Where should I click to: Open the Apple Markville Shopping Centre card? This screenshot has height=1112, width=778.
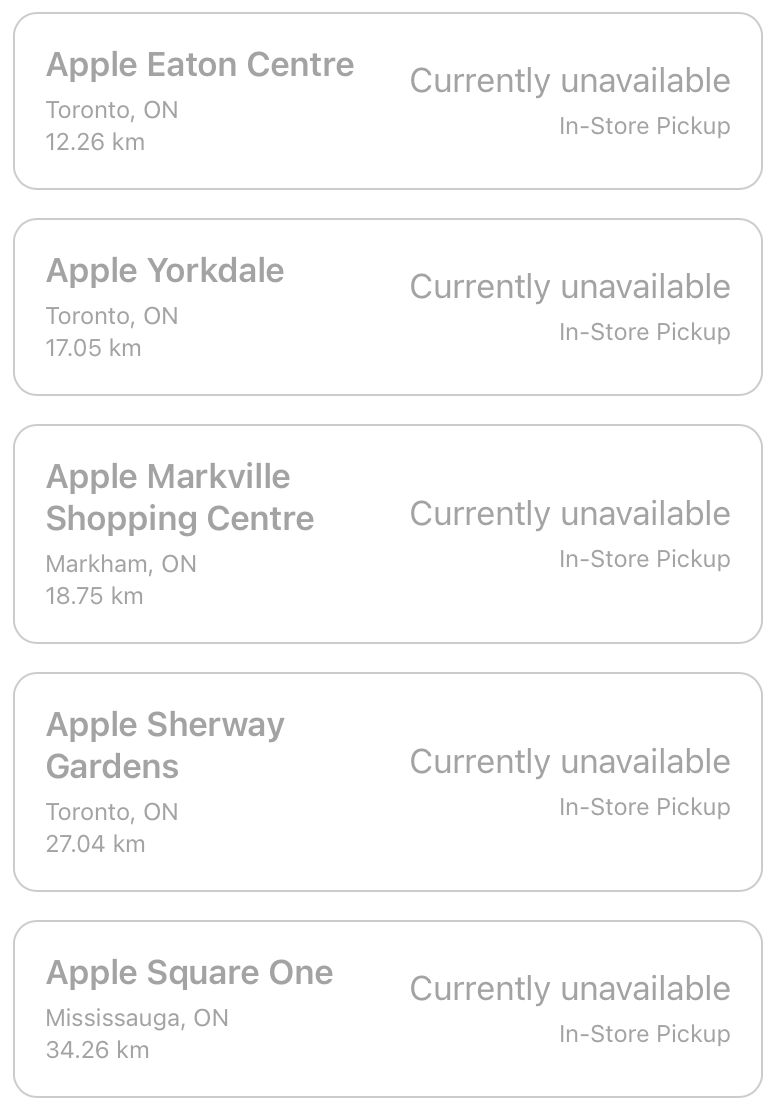click(388, 534)
